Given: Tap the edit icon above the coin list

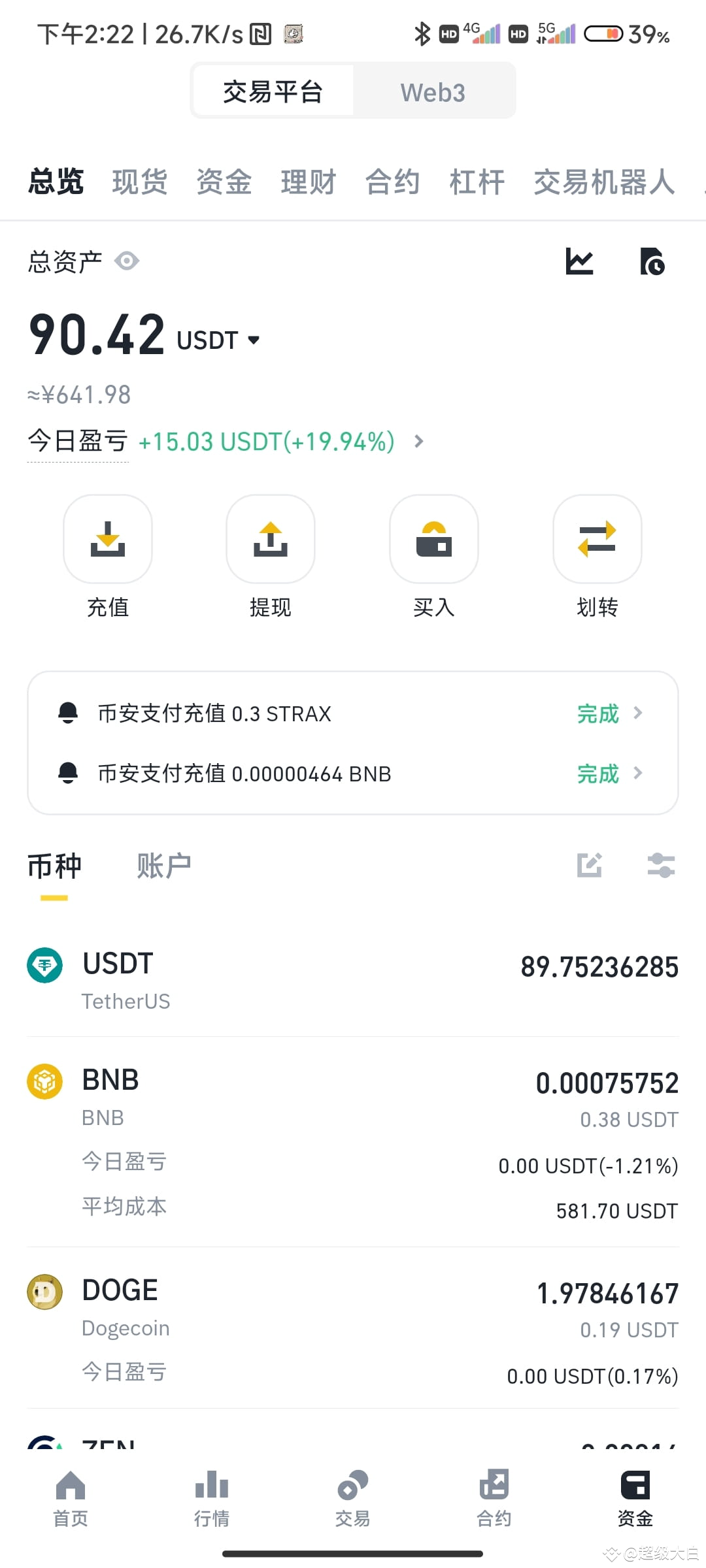Looking at the screenshot, I should [x=590, y=864].
